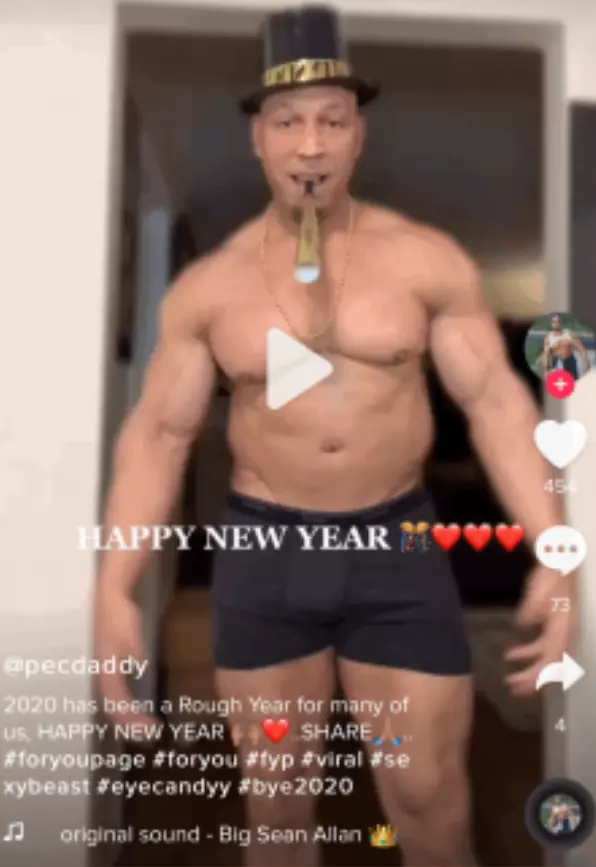Open original sound by Big Sean Allan
596x867 pixels.
tap(210, 834)
